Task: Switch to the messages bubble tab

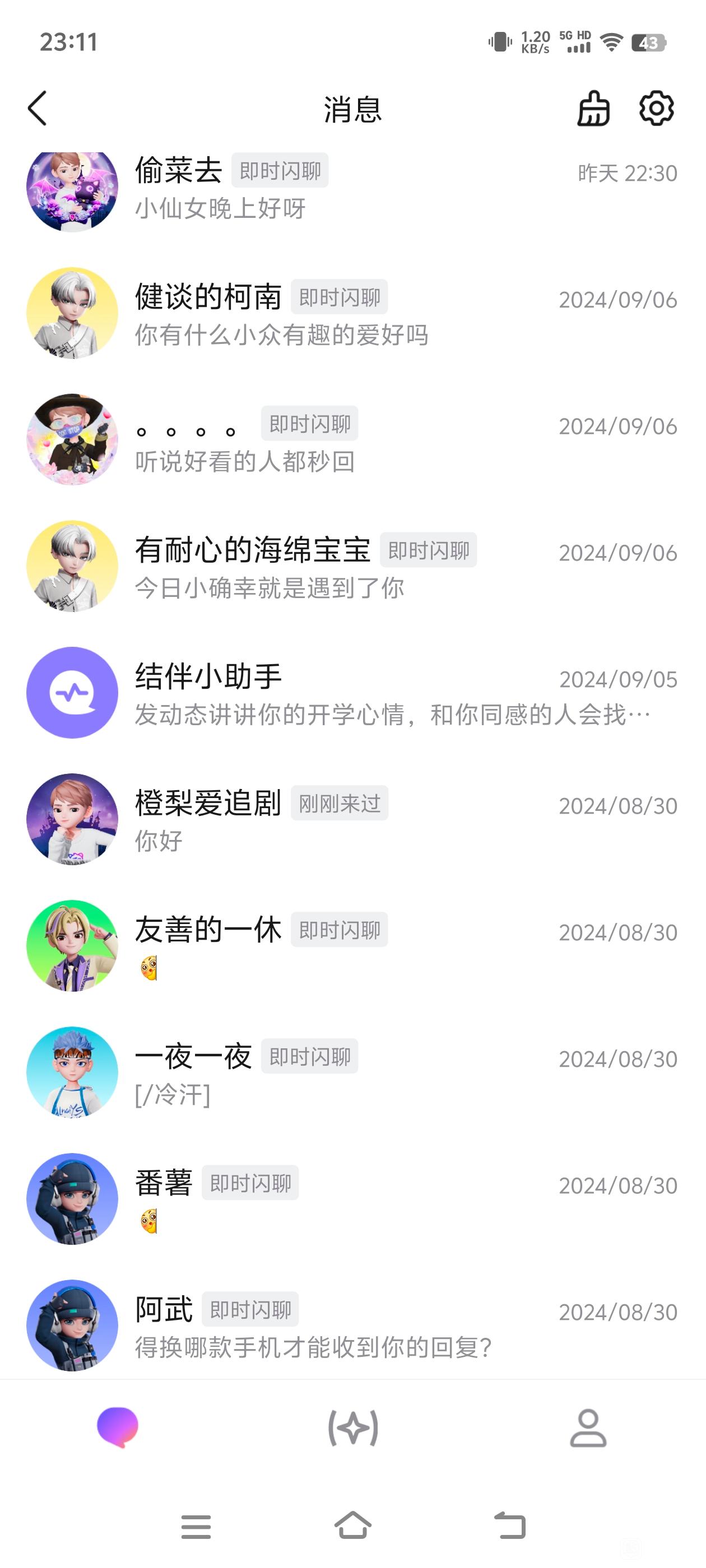Action: click(x=118, y=1428)
